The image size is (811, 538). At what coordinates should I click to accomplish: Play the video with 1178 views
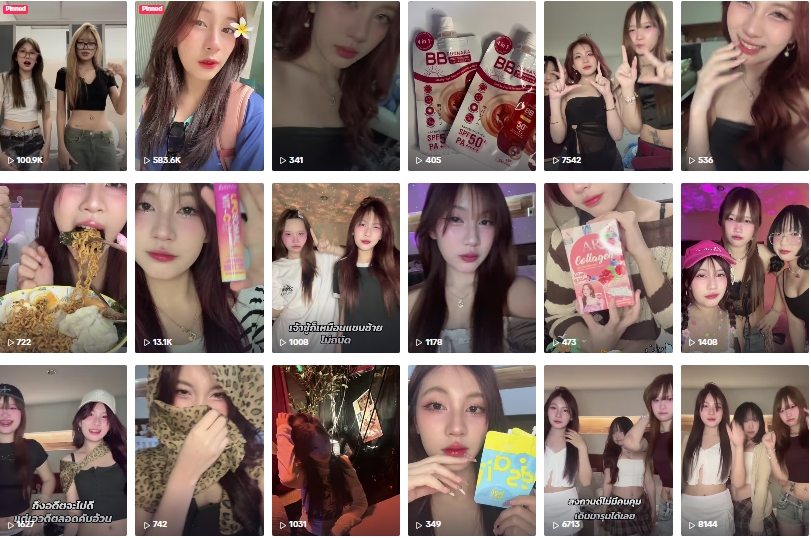[x=471, y=267]
